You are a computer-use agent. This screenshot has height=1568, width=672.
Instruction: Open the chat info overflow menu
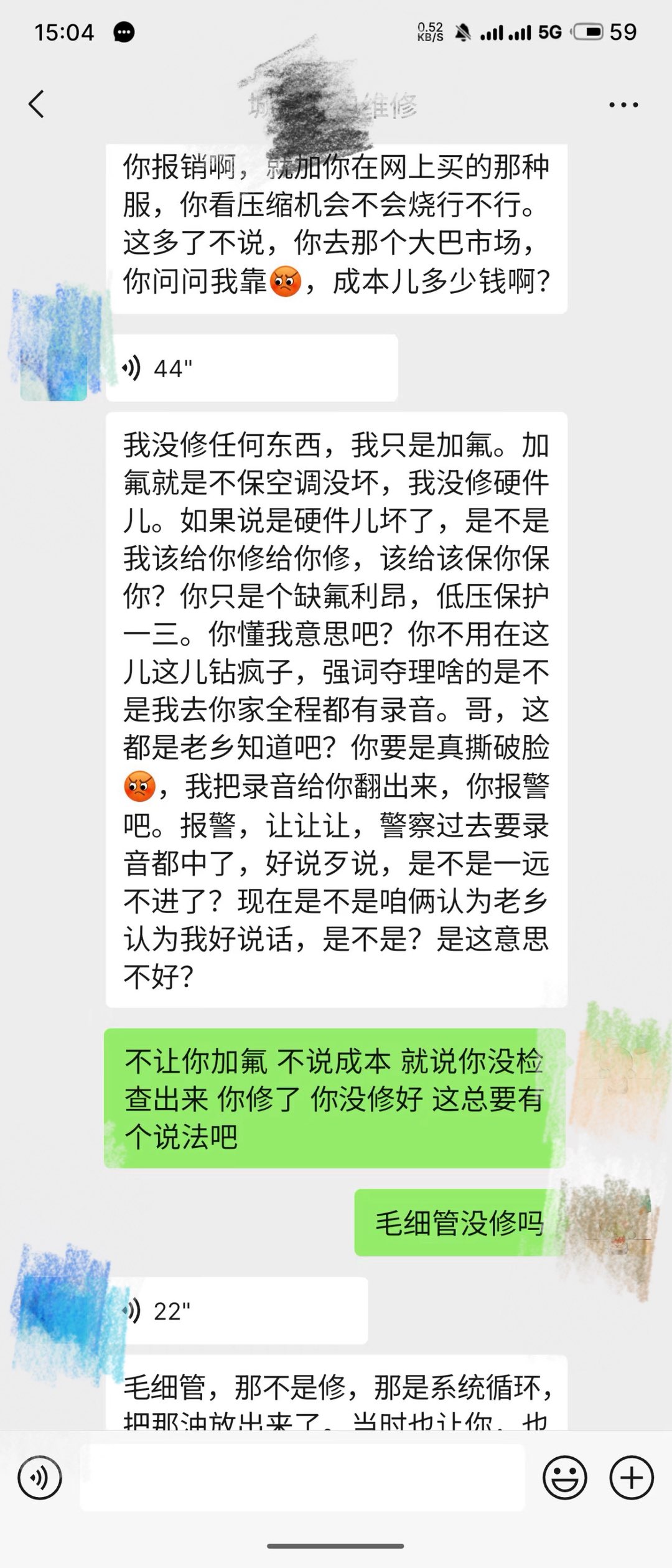pyautogui.click(x=623, y=105)
